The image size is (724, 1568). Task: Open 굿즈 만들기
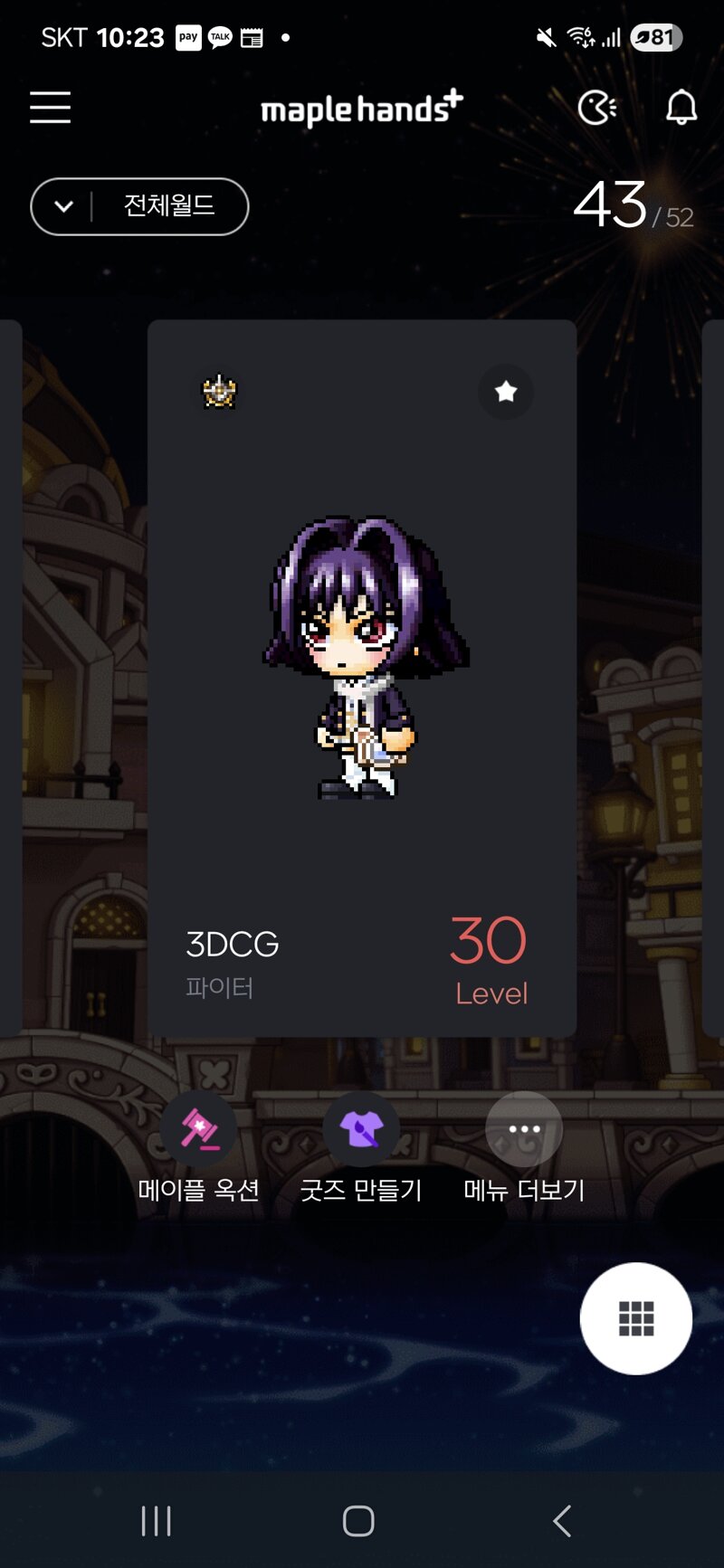pyautogui.click(x=361, y=1148)
